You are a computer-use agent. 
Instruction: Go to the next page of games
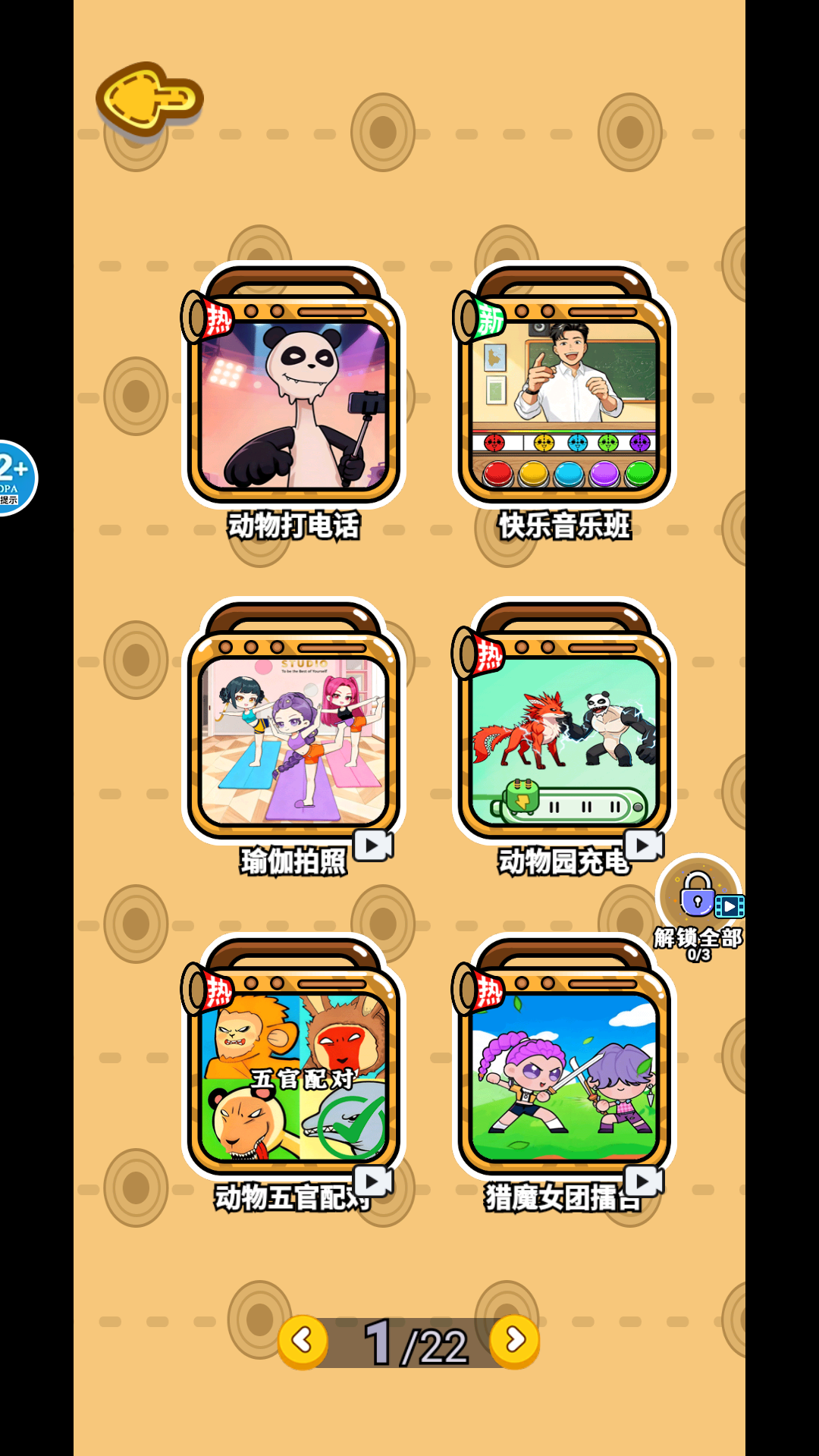pos(515,1341)
